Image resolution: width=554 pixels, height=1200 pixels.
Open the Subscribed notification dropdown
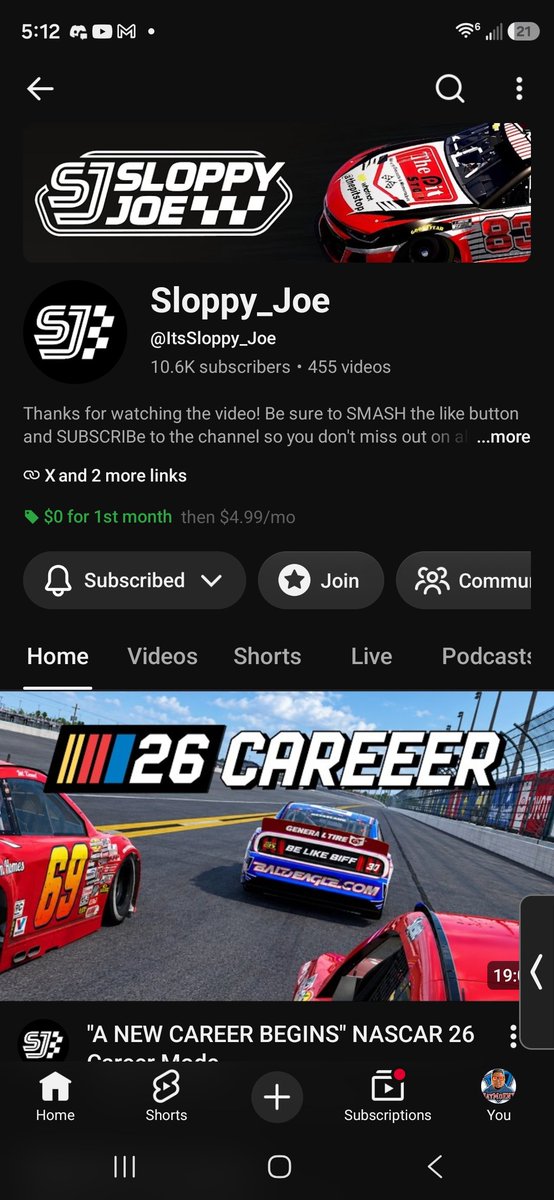tap(134, 580)
